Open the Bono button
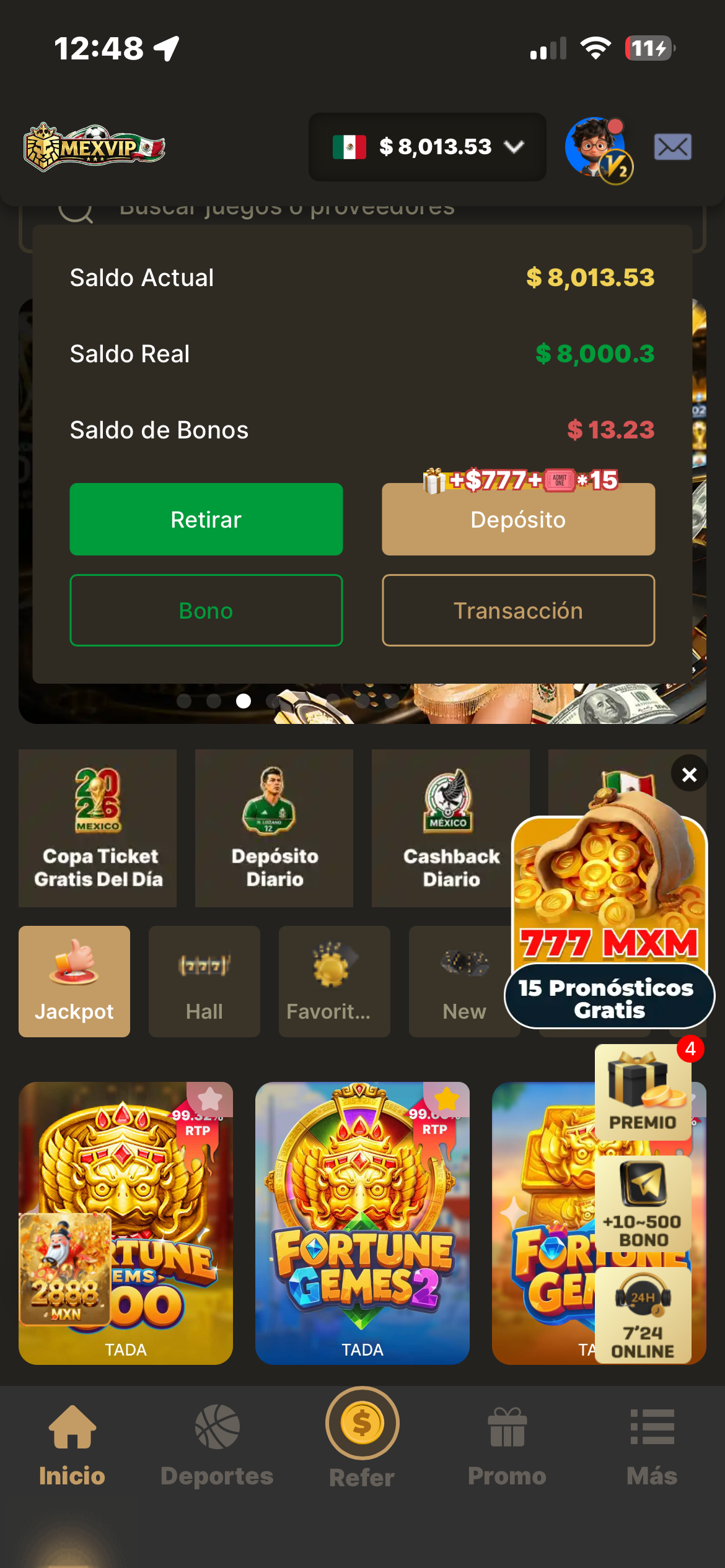This screenshot has width=725, height=1568. 206,611
